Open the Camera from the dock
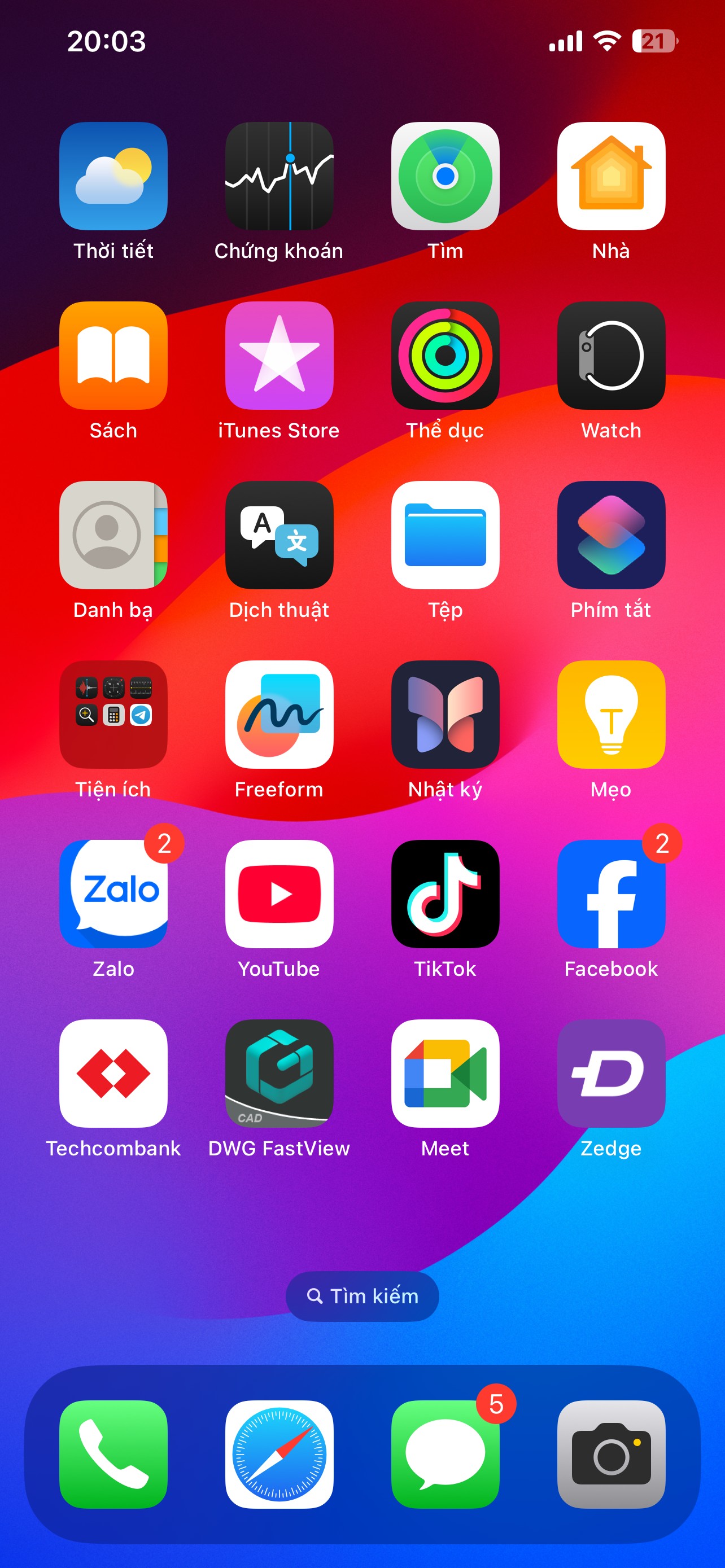This screenshot has width=725, height=1568. pos(611,1454)
